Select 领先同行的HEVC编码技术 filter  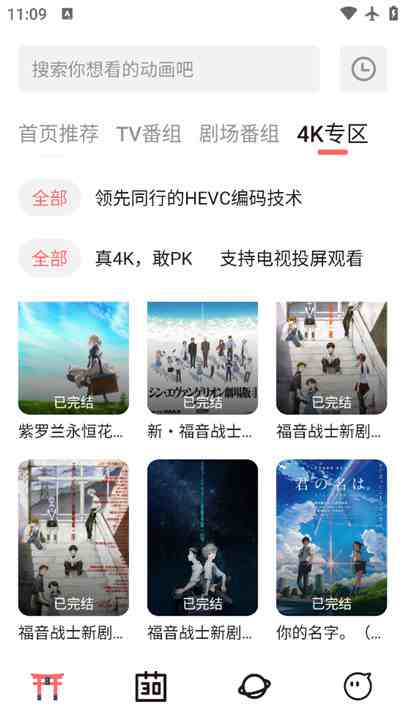(198, 198)
